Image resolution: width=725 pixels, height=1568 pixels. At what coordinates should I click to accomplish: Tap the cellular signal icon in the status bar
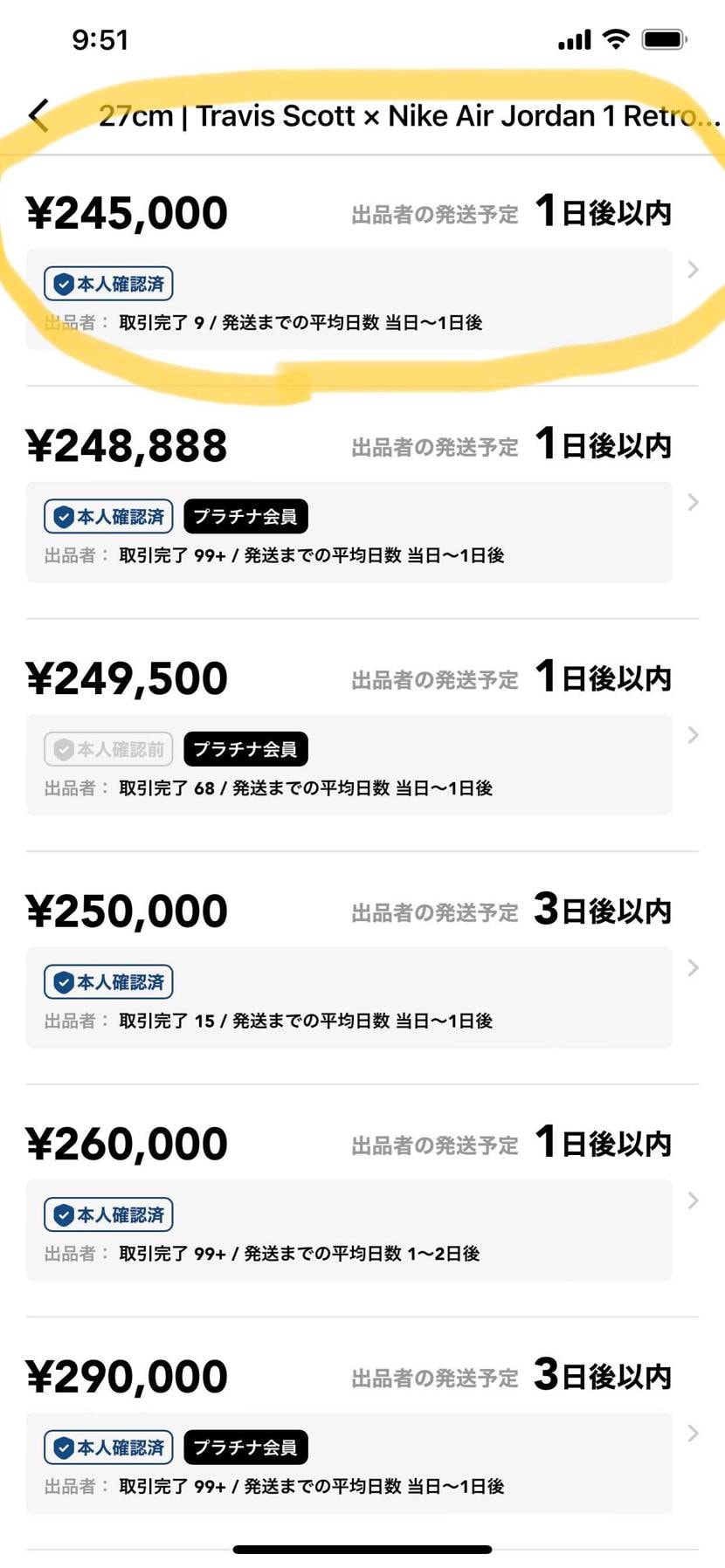click(573, 38)
